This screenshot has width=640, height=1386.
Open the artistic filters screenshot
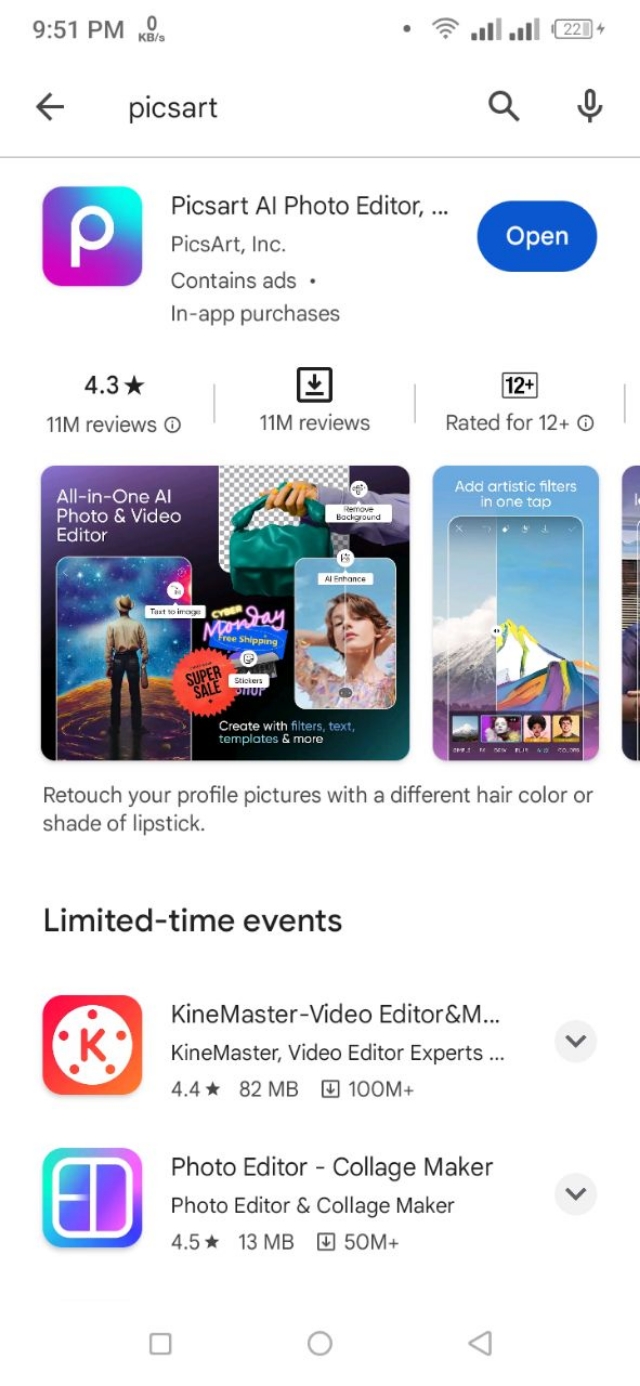(x=515, y=613)
